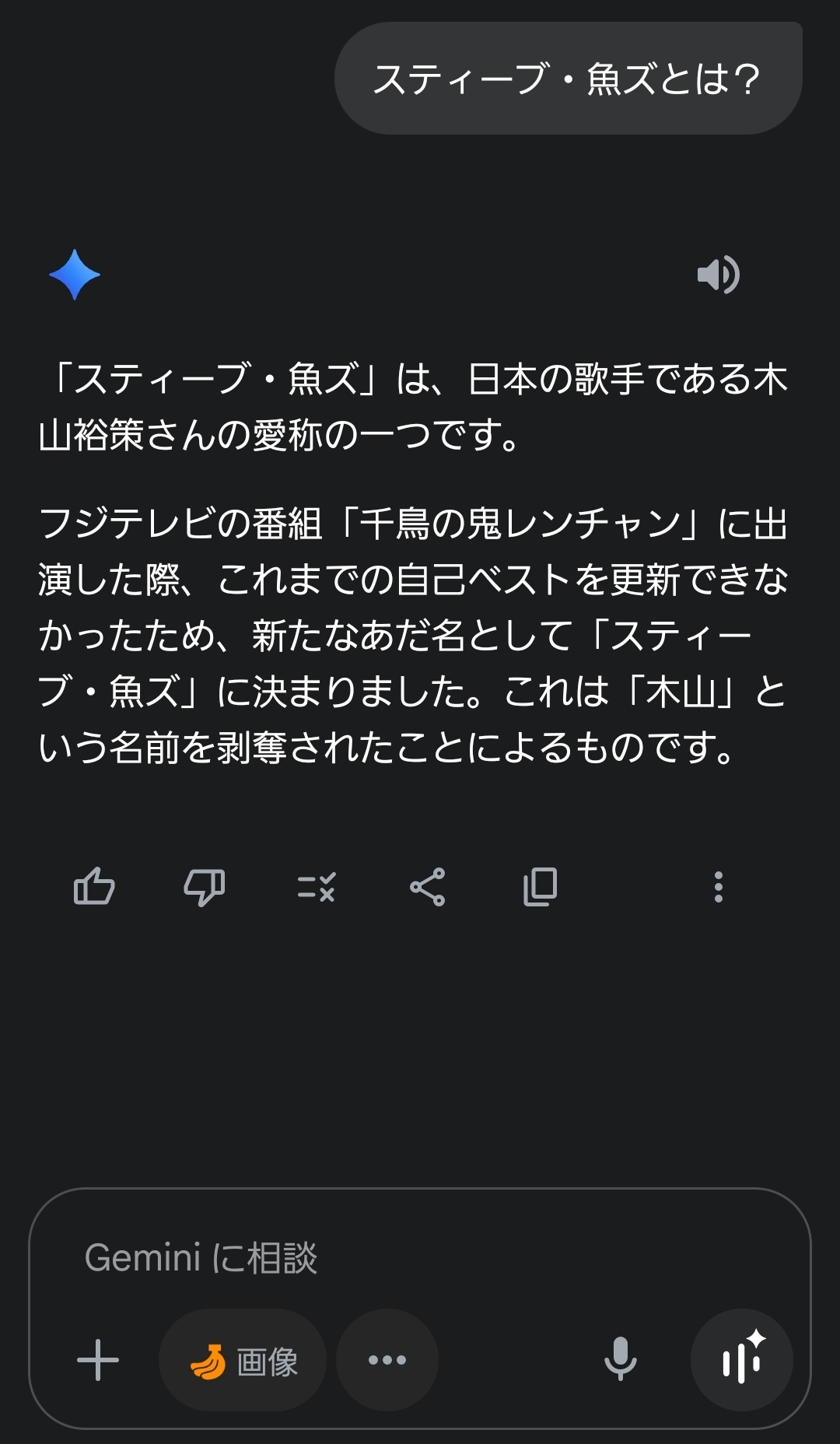Launch Gemini Live voice mode
The width and height of the screenshot is (840, 1444).
coord(742,1360)
